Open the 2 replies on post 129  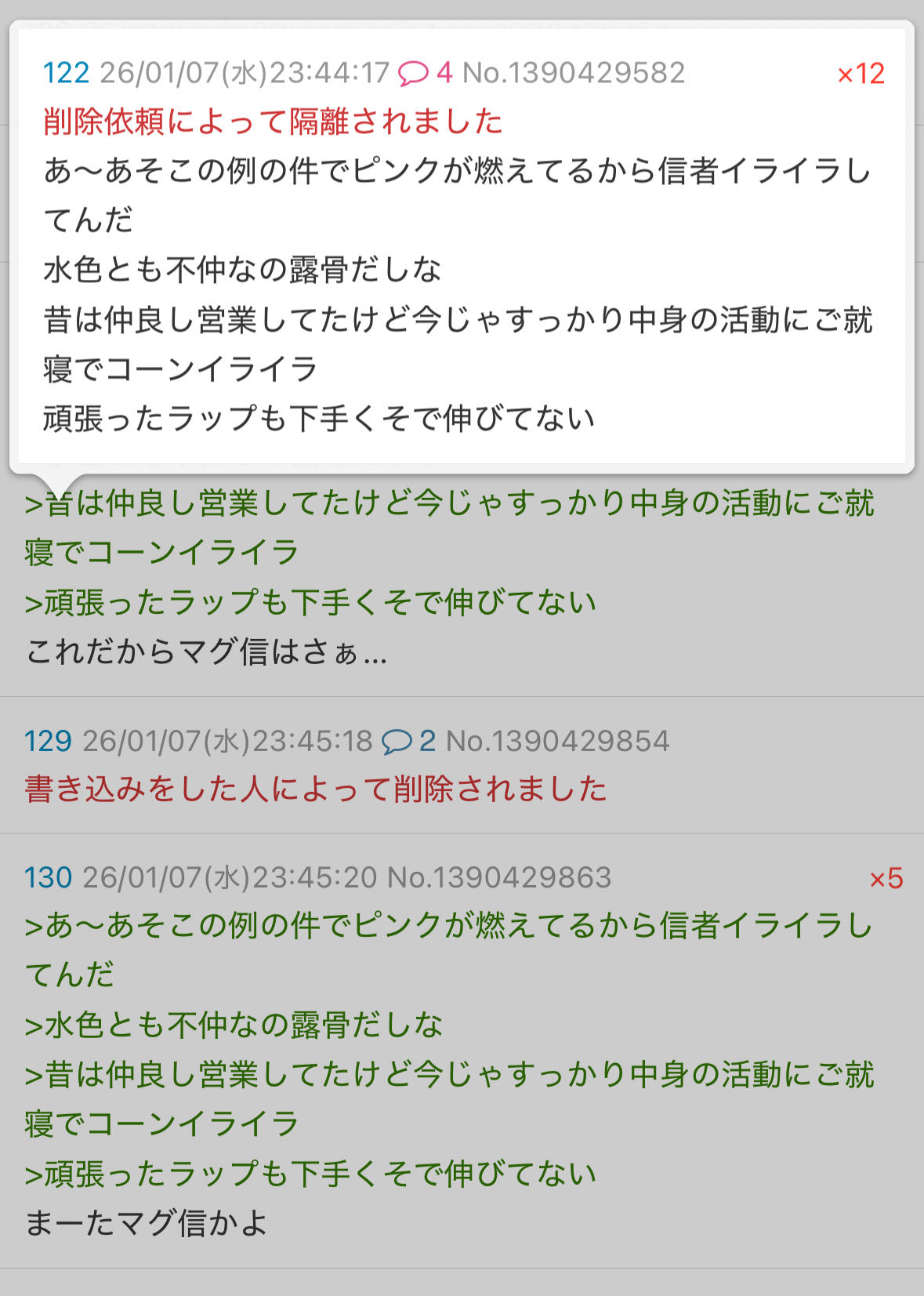pyautogui.click(x=408, y=741)
